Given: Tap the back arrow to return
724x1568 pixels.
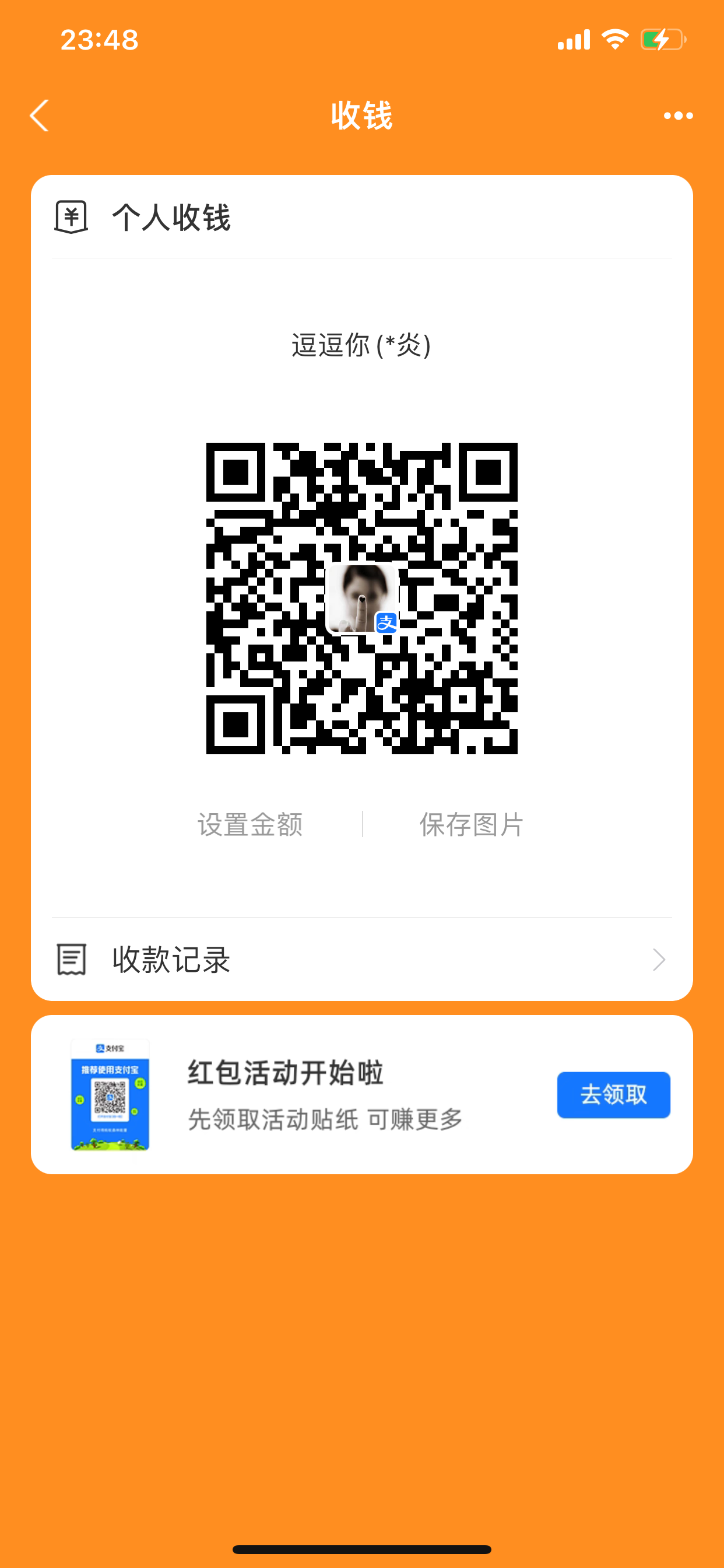Looking at the screenshot, I should tap(38, 116).
